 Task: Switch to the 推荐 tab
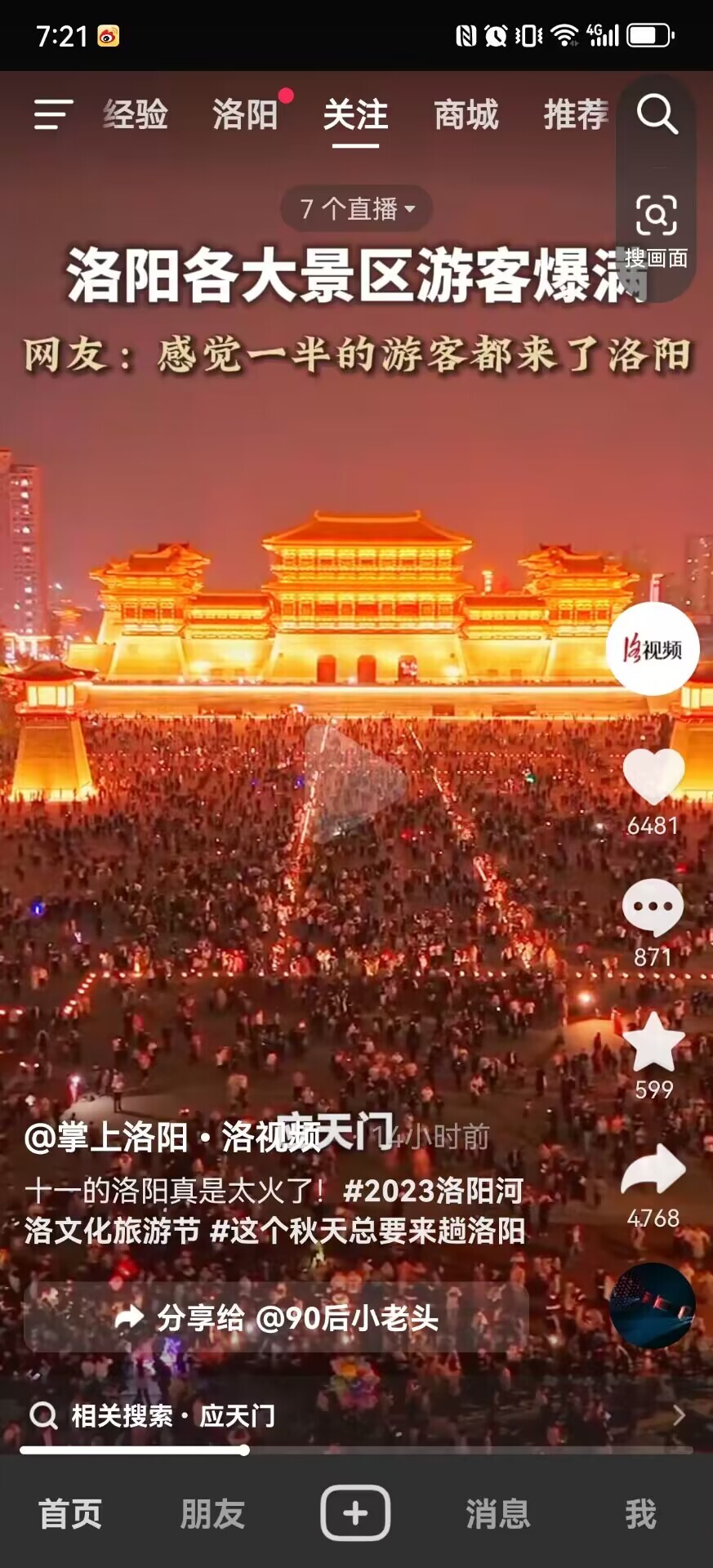click(576, 114)
